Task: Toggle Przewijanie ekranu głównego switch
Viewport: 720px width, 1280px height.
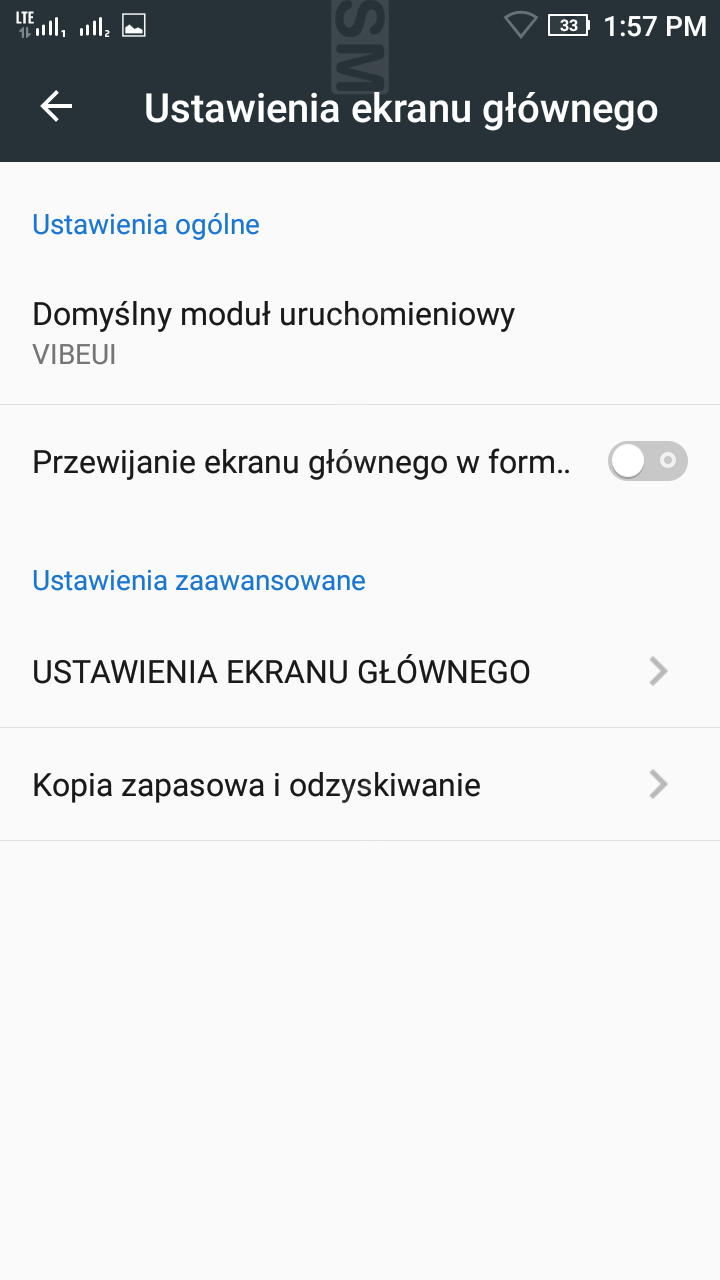Action: click(x=647, y=461)
